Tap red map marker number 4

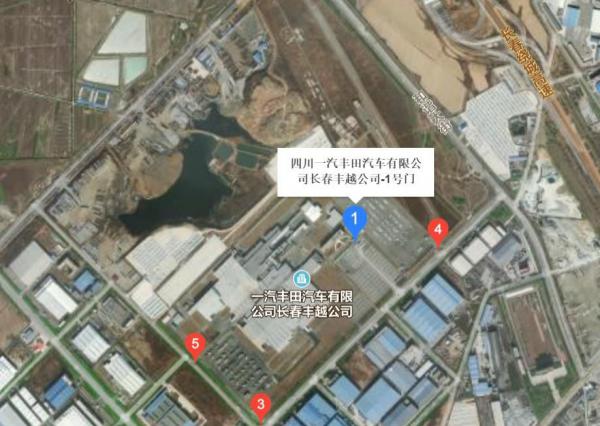tap(436, 232)
